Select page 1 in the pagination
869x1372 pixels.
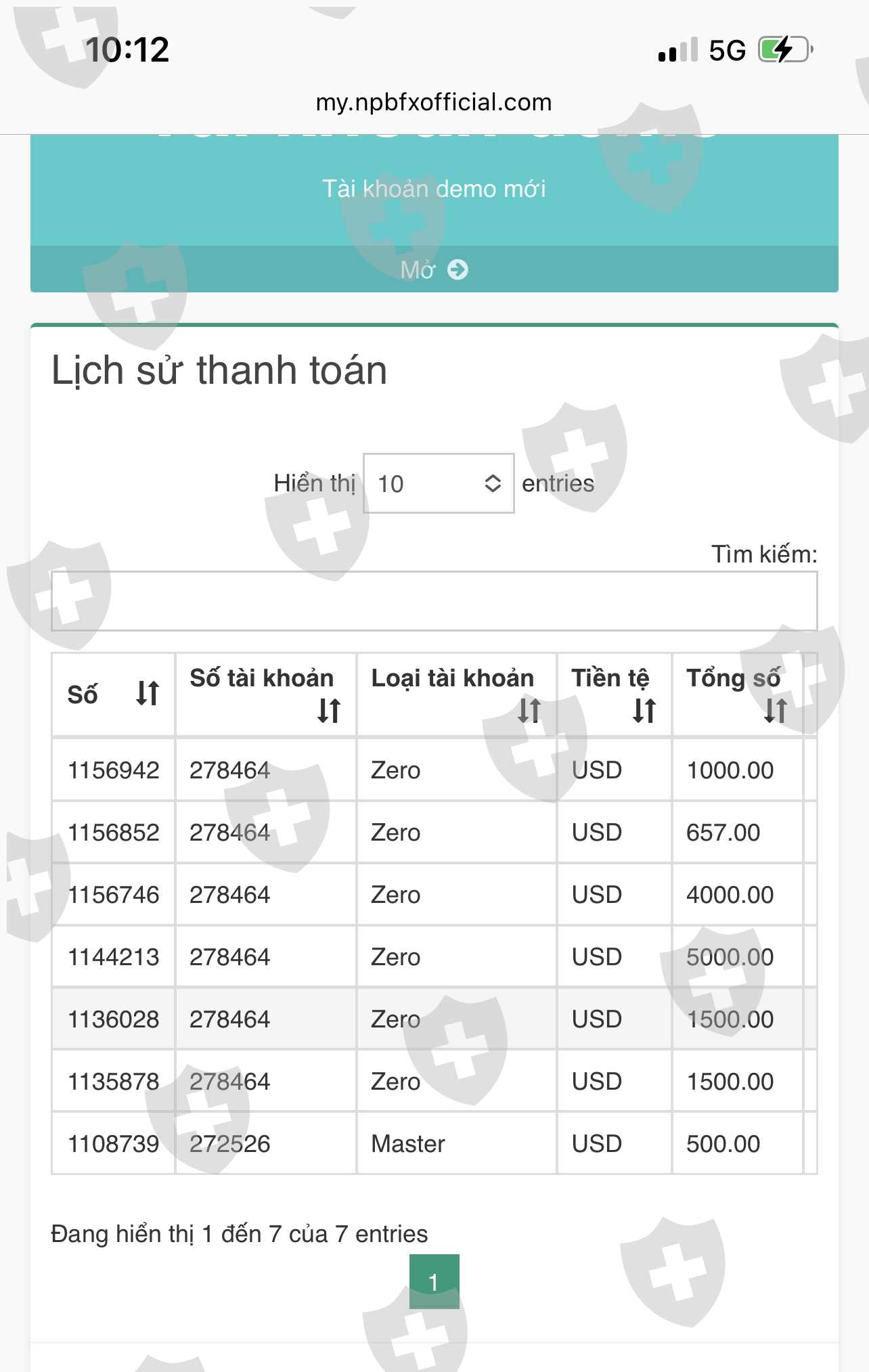[x=434, y=1281]
